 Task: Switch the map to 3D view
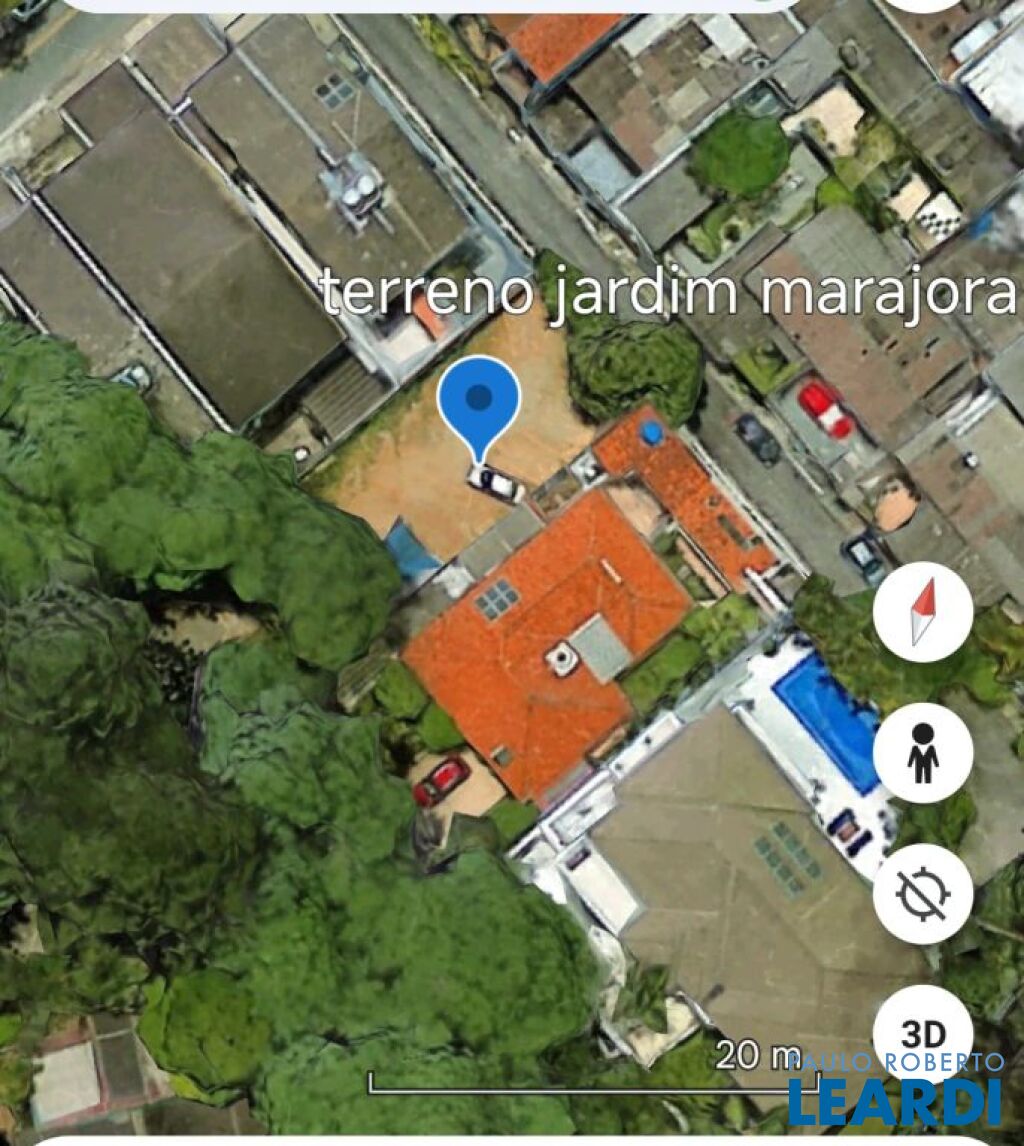point(923,1030)
